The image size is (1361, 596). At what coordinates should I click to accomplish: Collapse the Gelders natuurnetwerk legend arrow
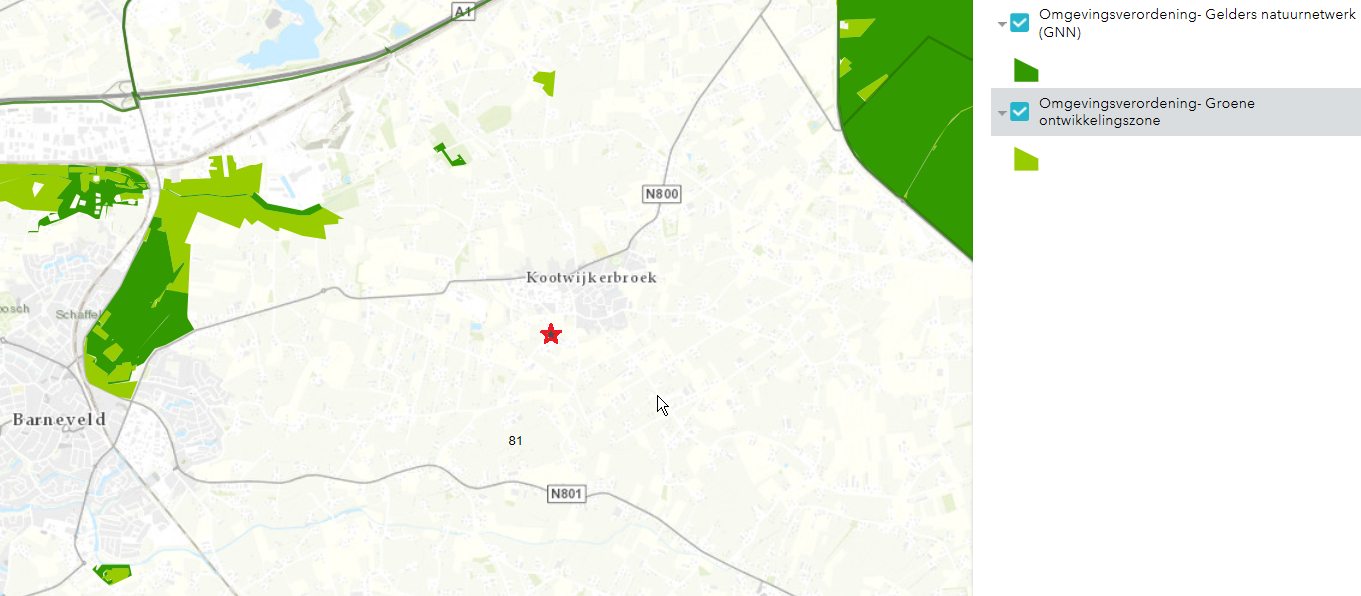click(1002, 24)
